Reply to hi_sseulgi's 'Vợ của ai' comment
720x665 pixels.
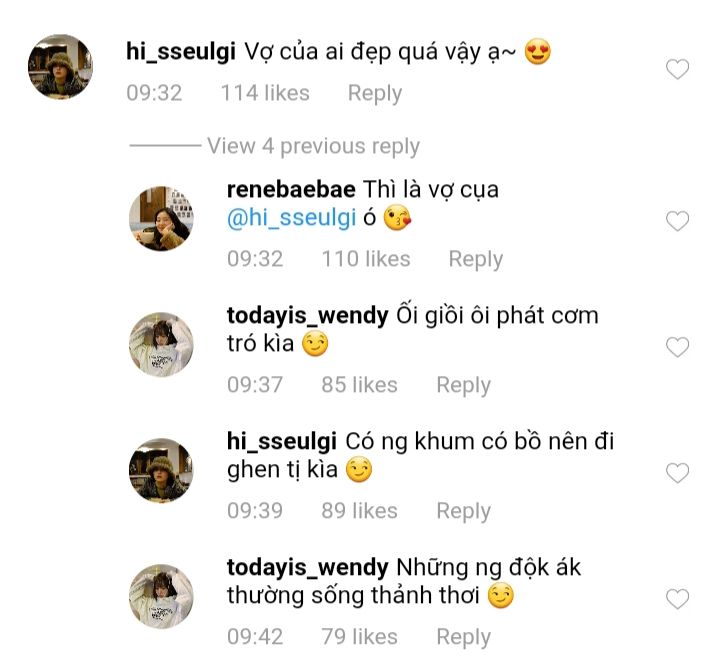(x=374, y=93)
